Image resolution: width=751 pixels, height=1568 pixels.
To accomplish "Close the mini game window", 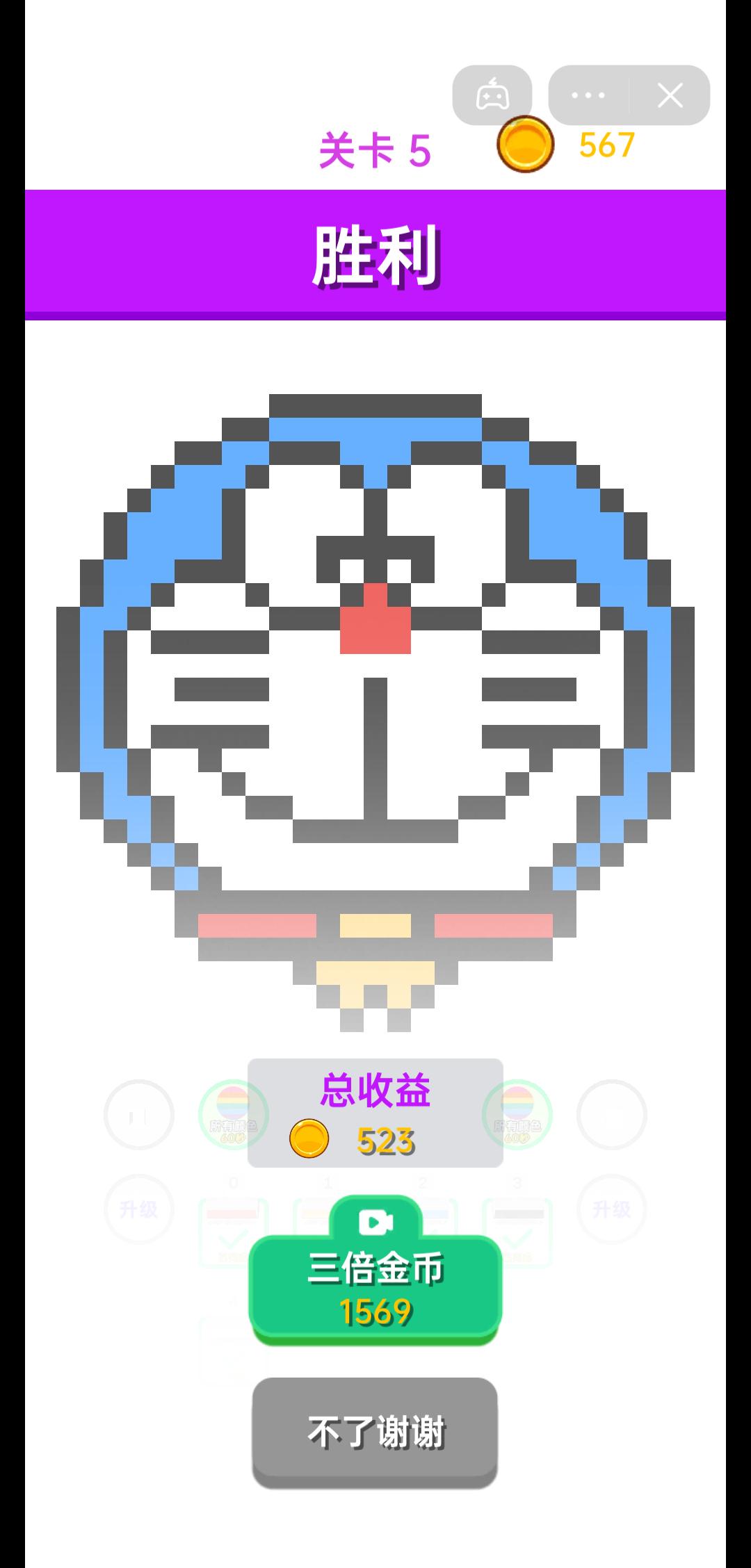I will (x=670, y=95).
